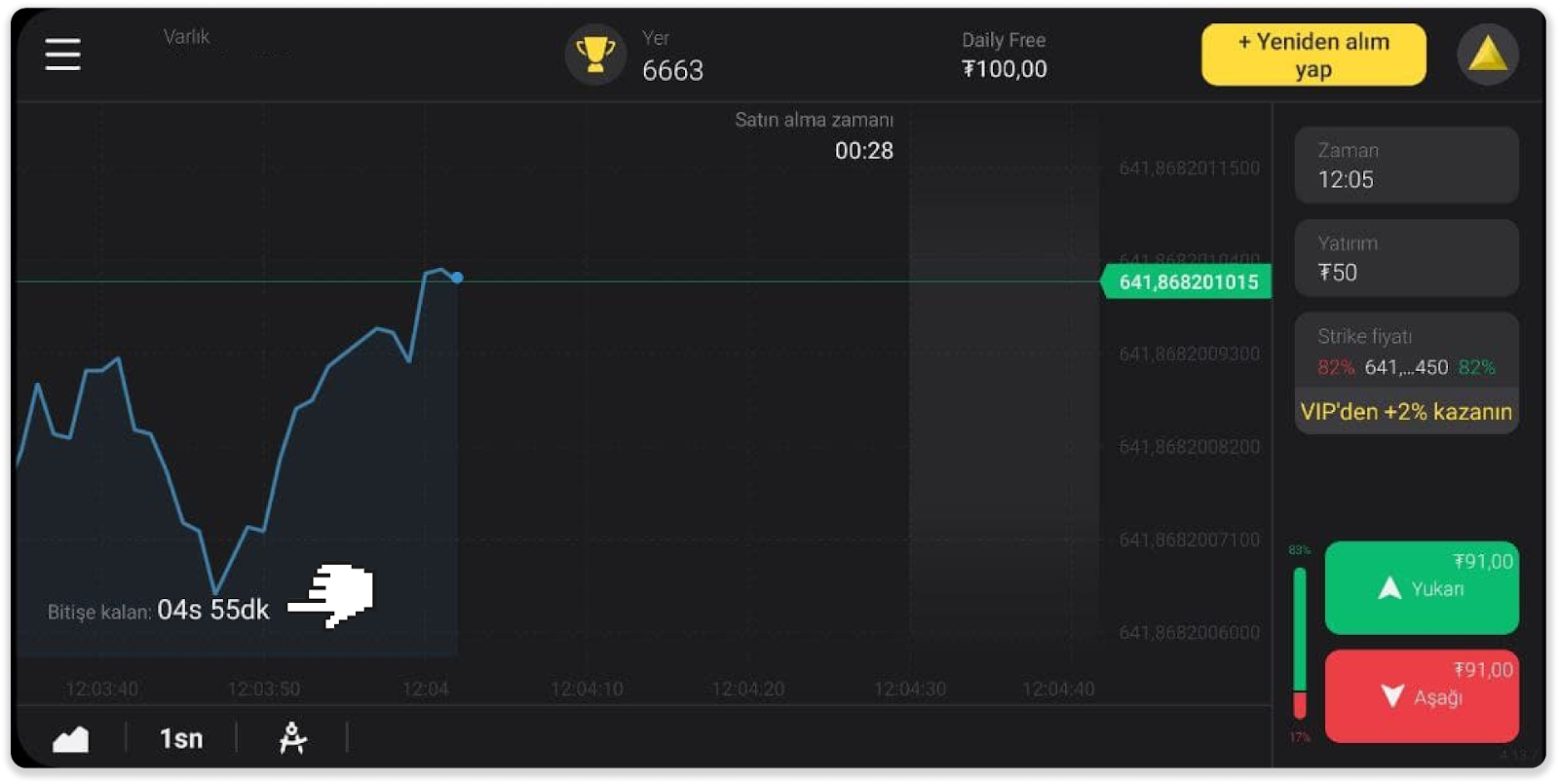
Task: Open the Strike fiyatı selector
Action: (1405, 353)
